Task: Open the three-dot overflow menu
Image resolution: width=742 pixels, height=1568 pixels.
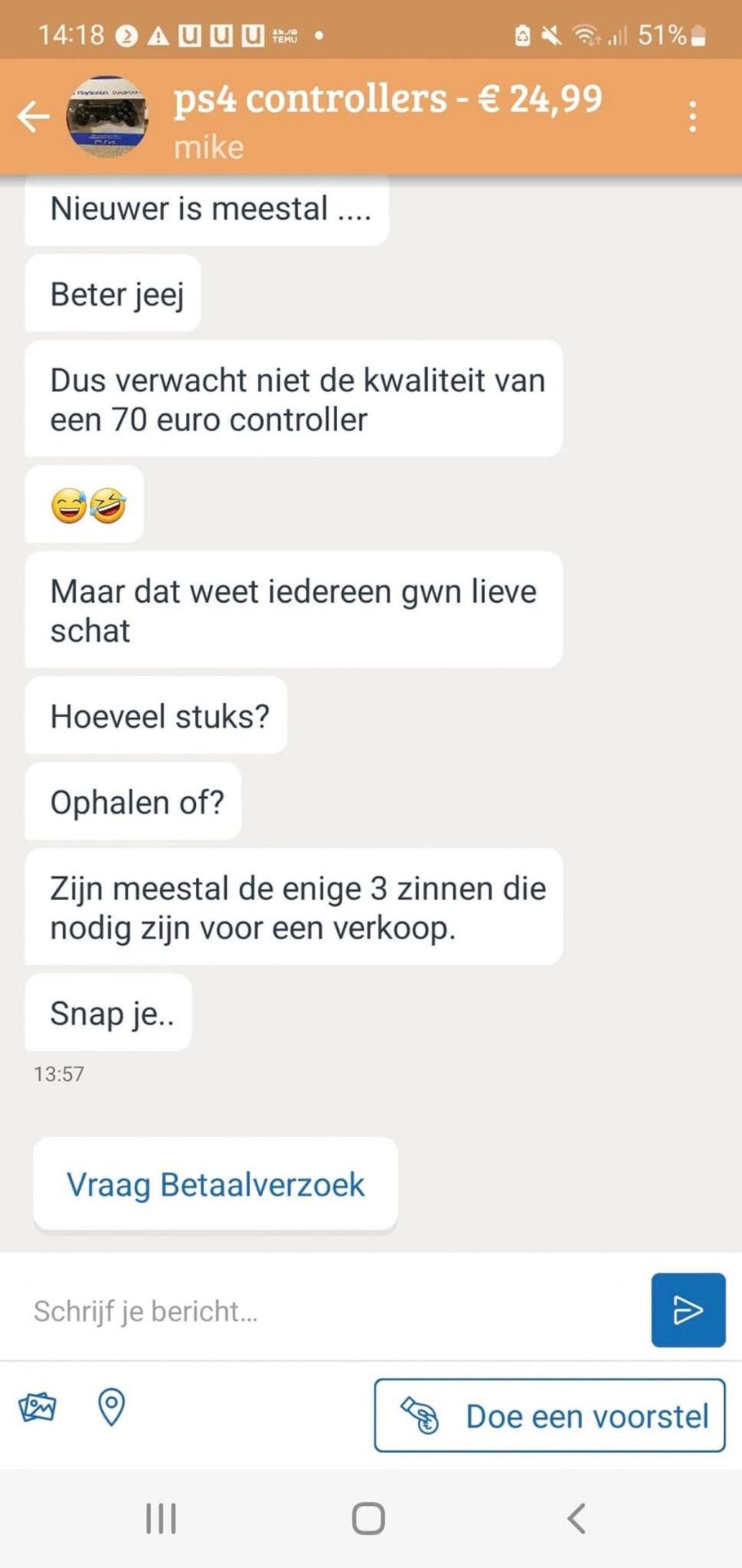Action: [x=692, y=117]
